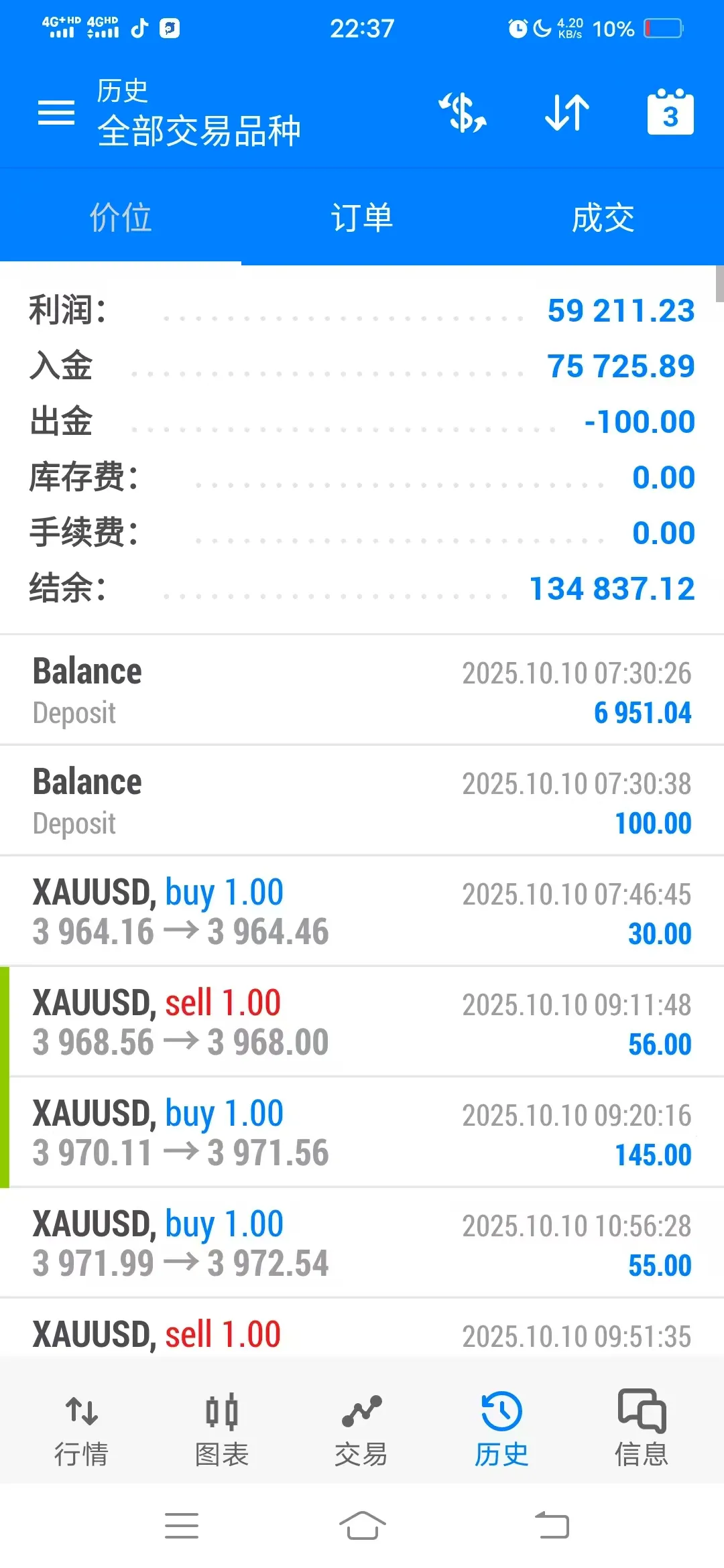
Task: Open the calendar date range picker
Action: coord(670,112)
